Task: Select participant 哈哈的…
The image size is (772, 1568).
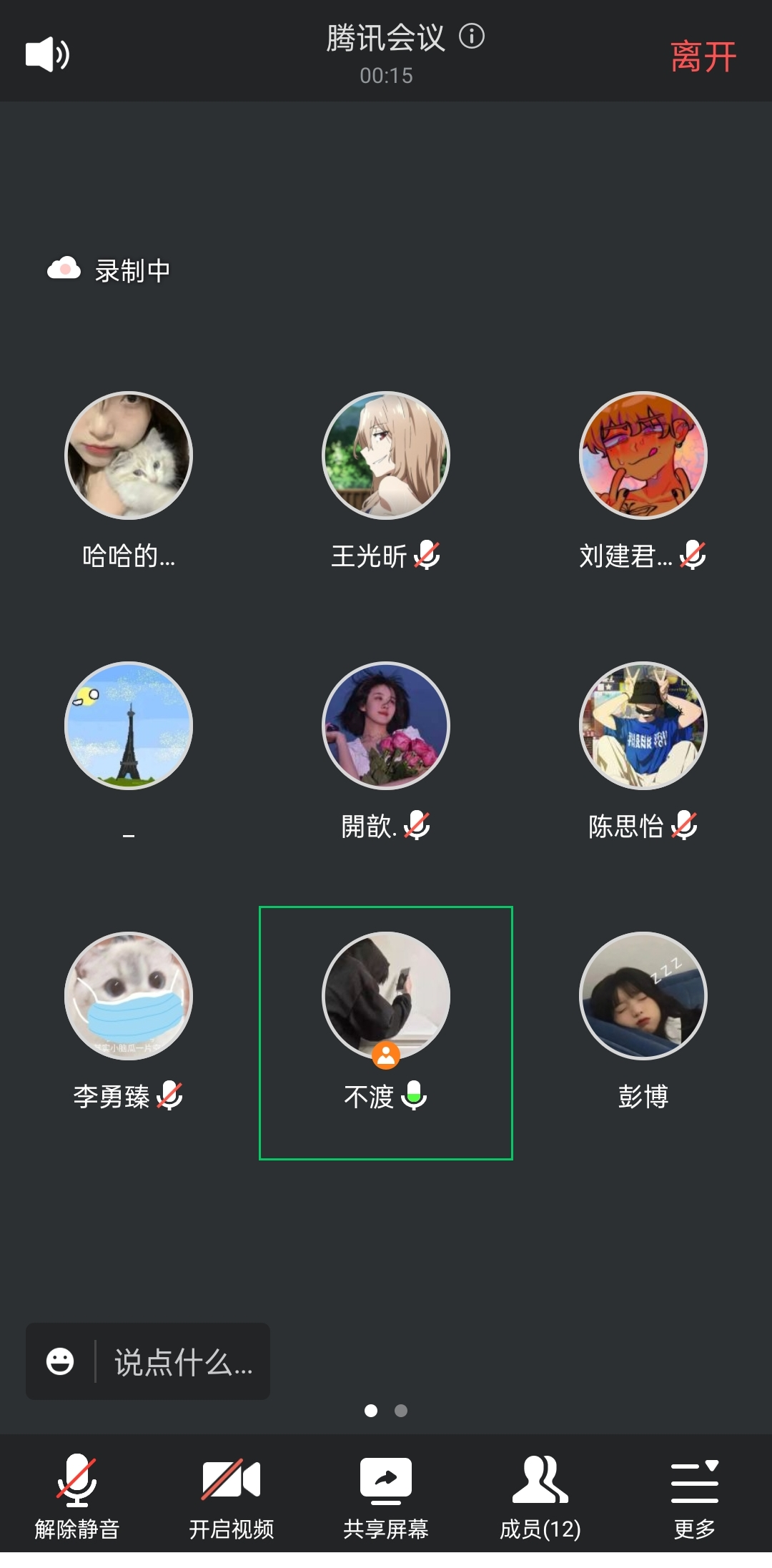Action: tap(129, 455)
